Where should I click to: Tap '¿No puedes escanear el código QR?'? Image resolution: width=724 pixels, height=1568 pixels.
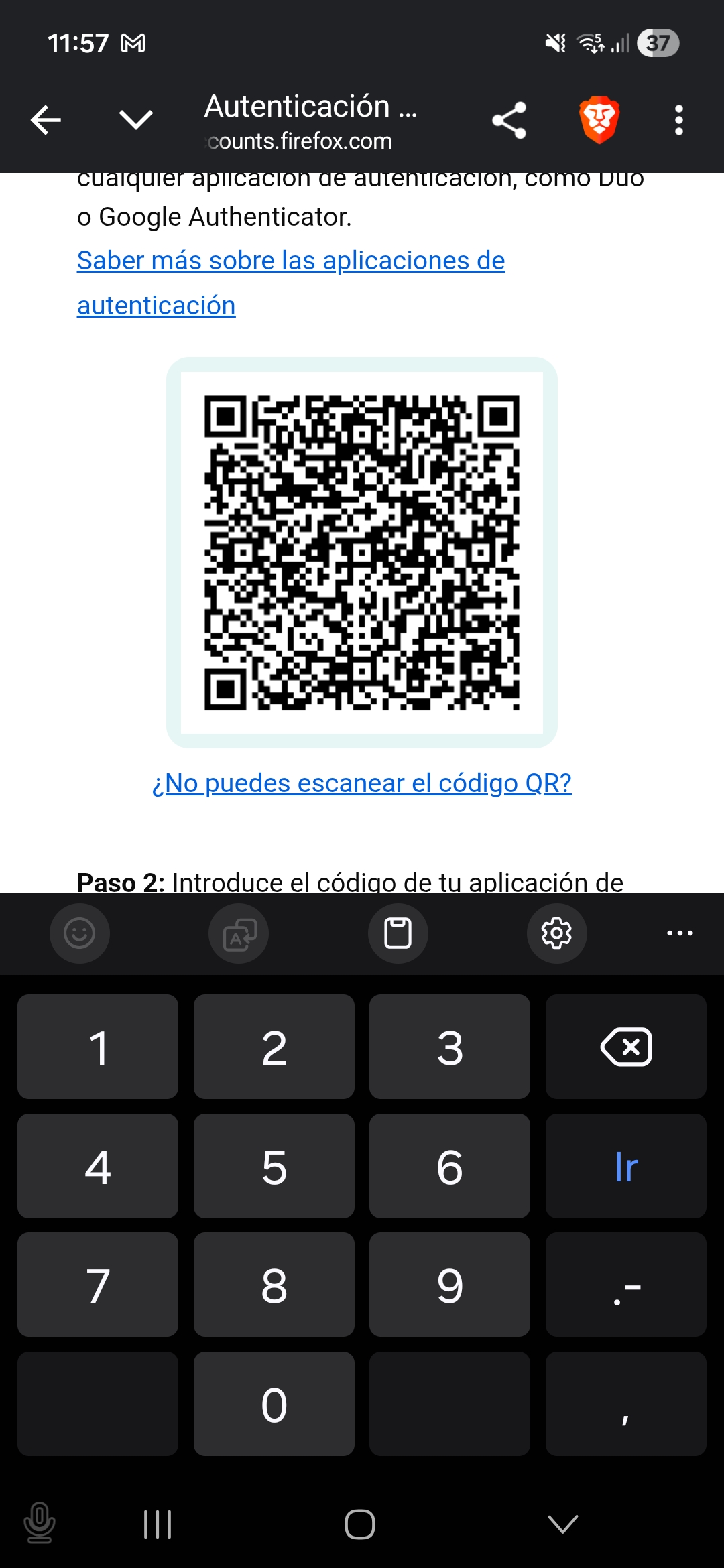point(362,783)
